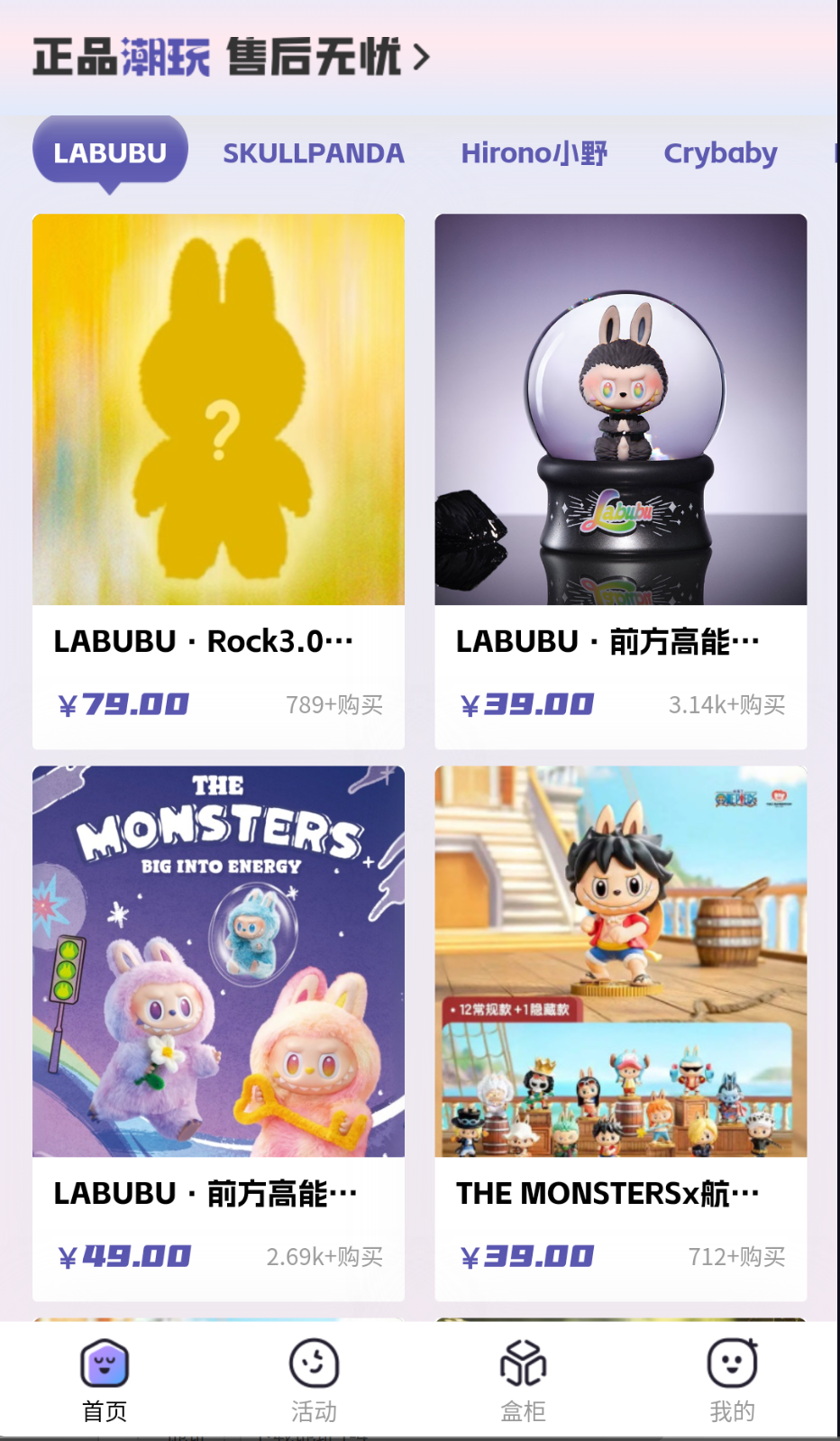Screen dimensions: 840x1441
Task: Open the Crybaby category tab
Action: tap(720, 153)
